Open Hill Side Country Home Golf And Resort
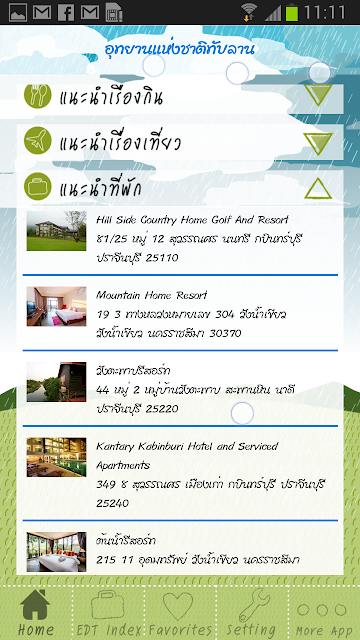 [x=180, y=240]
